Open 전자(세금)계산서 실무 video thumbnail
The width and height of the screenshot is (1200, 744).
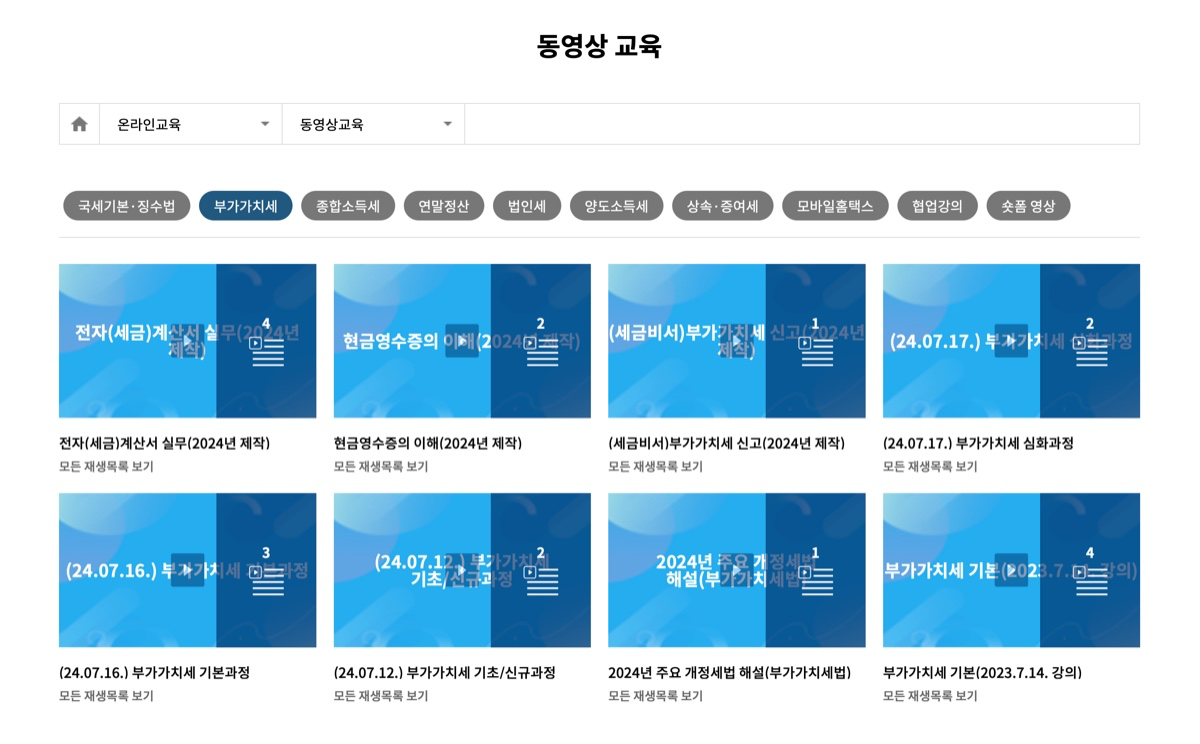click(187, 340)
